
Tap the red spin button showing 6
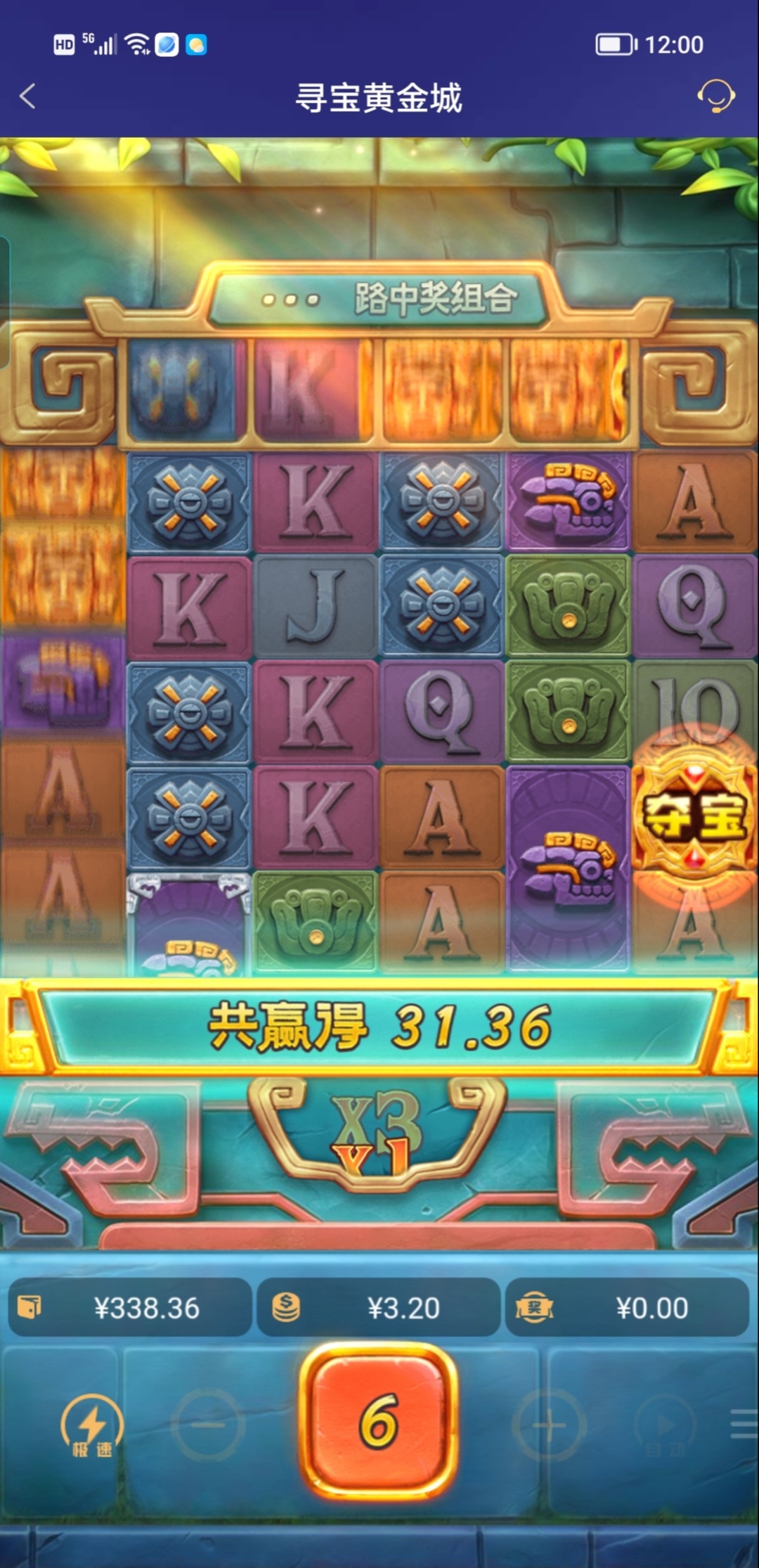tap(379, 1420)
